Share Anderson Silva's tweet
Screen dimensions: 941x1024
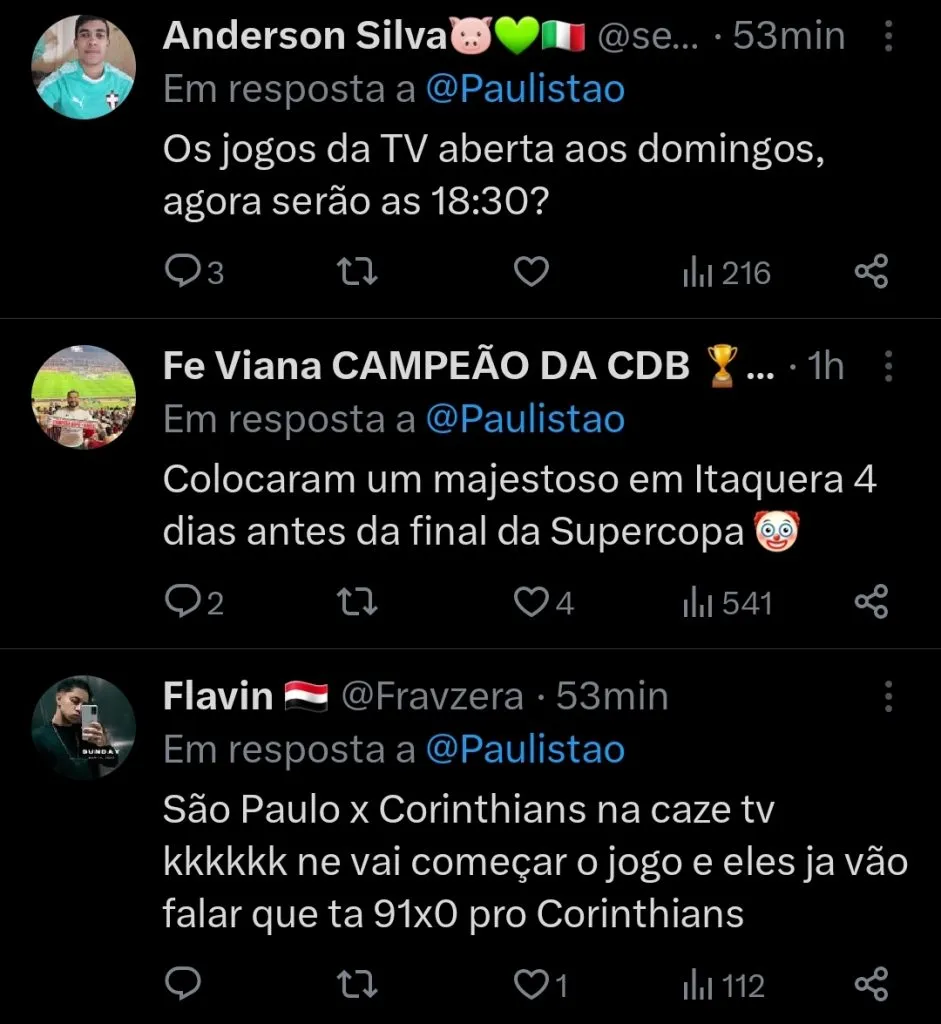(x=871, y=272)
